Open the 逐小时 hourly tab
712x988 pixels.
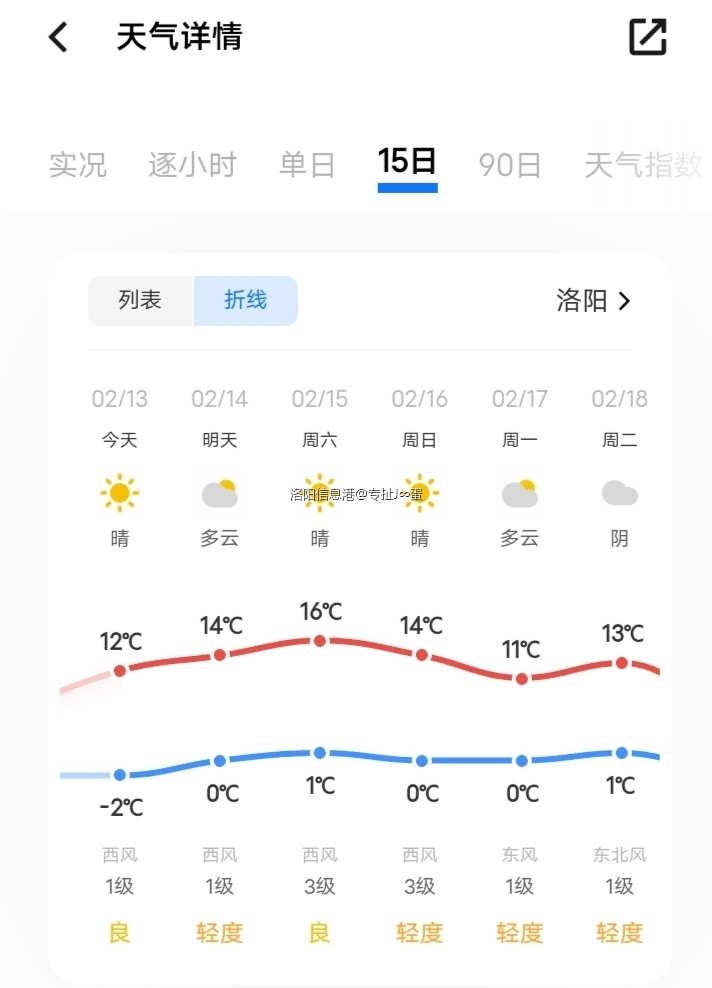point(192,165)
